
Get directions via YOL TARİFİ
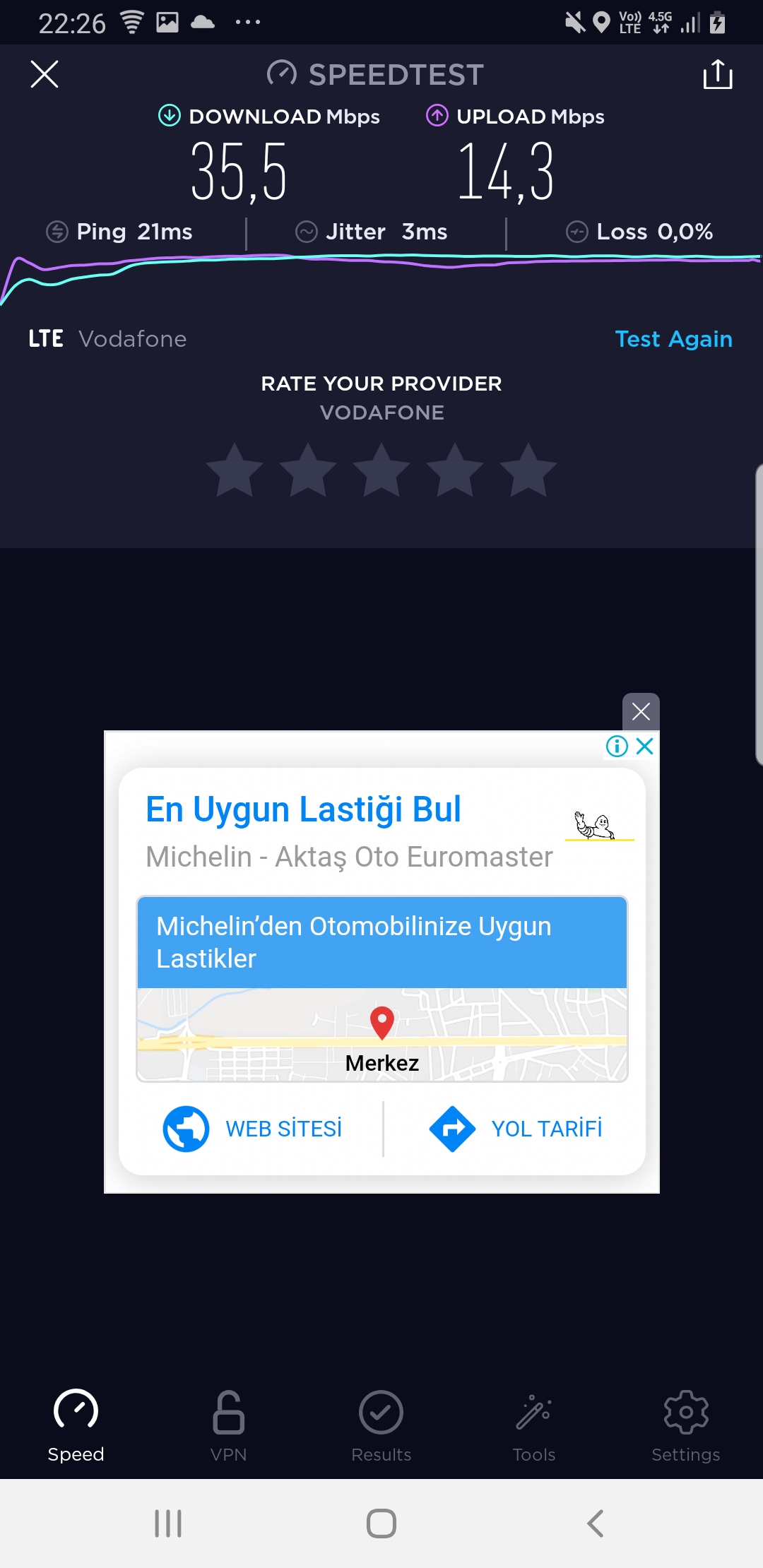(516, 1129)
